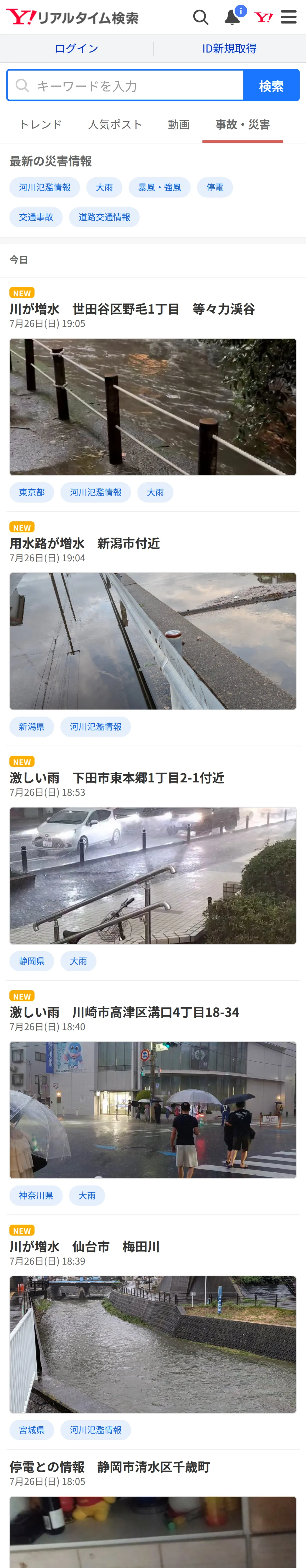Screen dimensions: 306x1568
Task: Switch to the 人気ポスト tab
Action: (x=115, y=125)
